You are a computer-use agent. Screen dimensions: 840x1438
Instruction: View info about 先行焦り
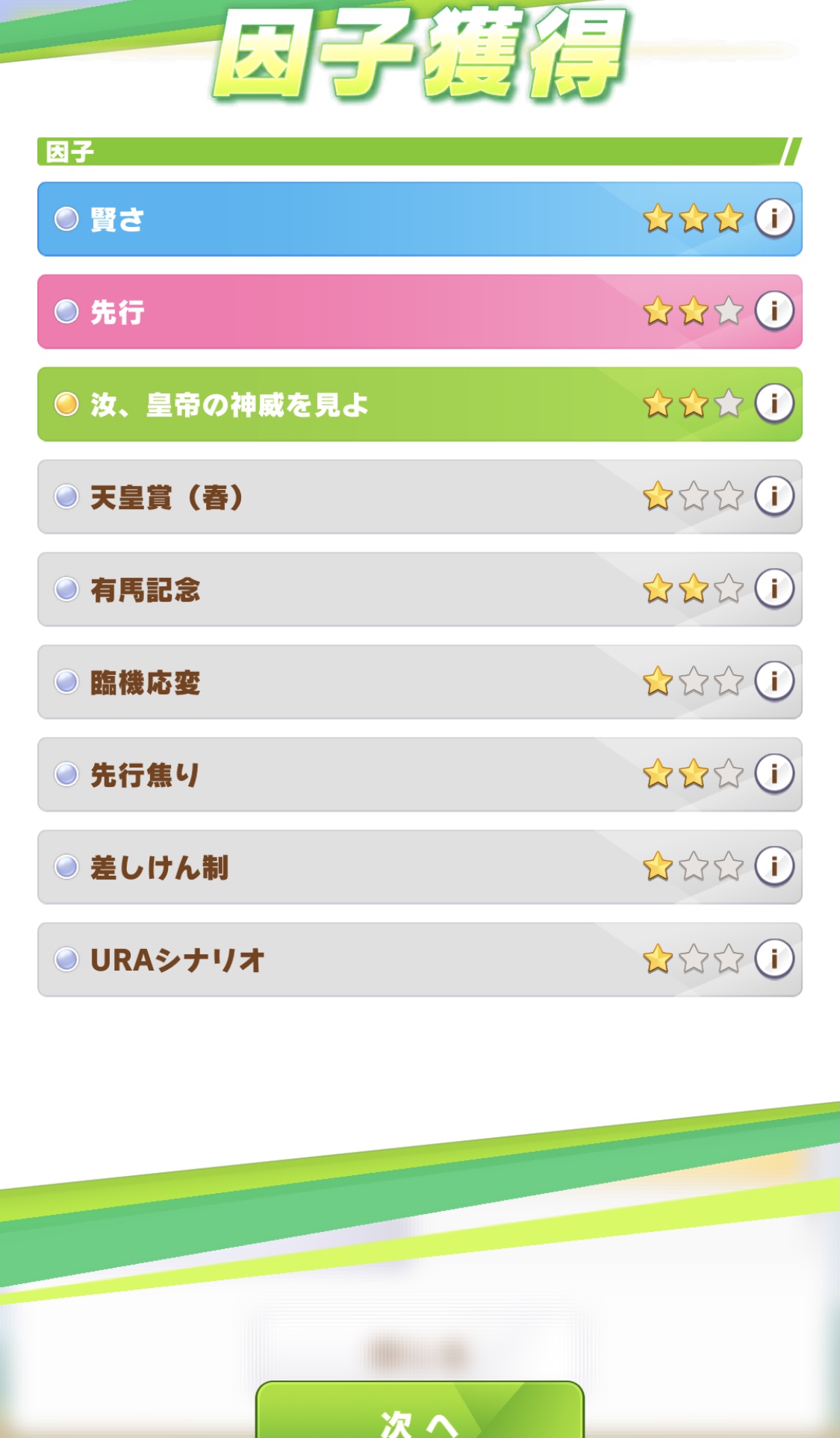click(x=774, y=774)
